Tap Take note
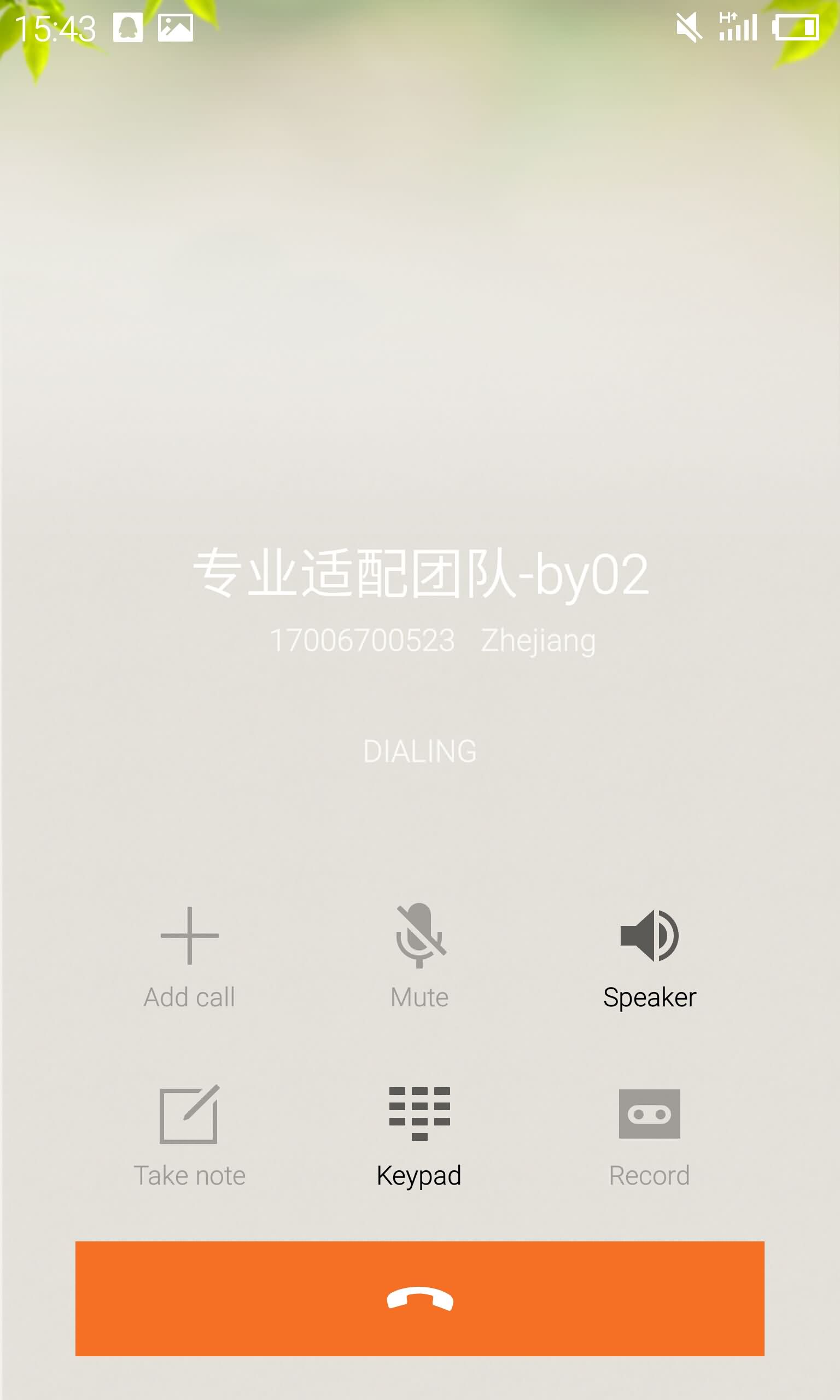Viewport: 840px width, 1400px height. [189, 1136]
